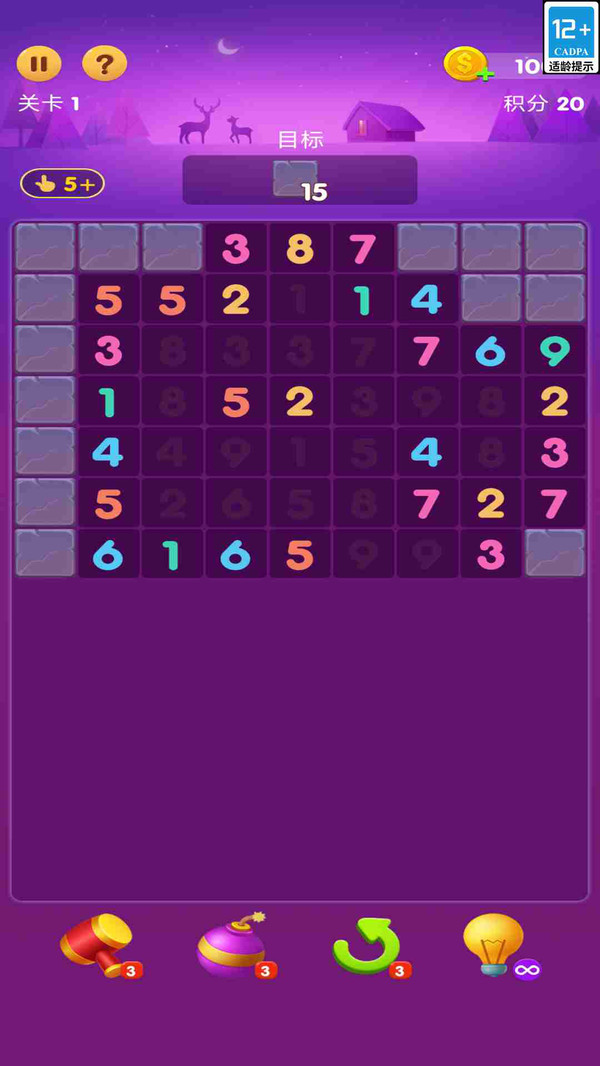
Task: Pause the game
Action: coord(39,64)
